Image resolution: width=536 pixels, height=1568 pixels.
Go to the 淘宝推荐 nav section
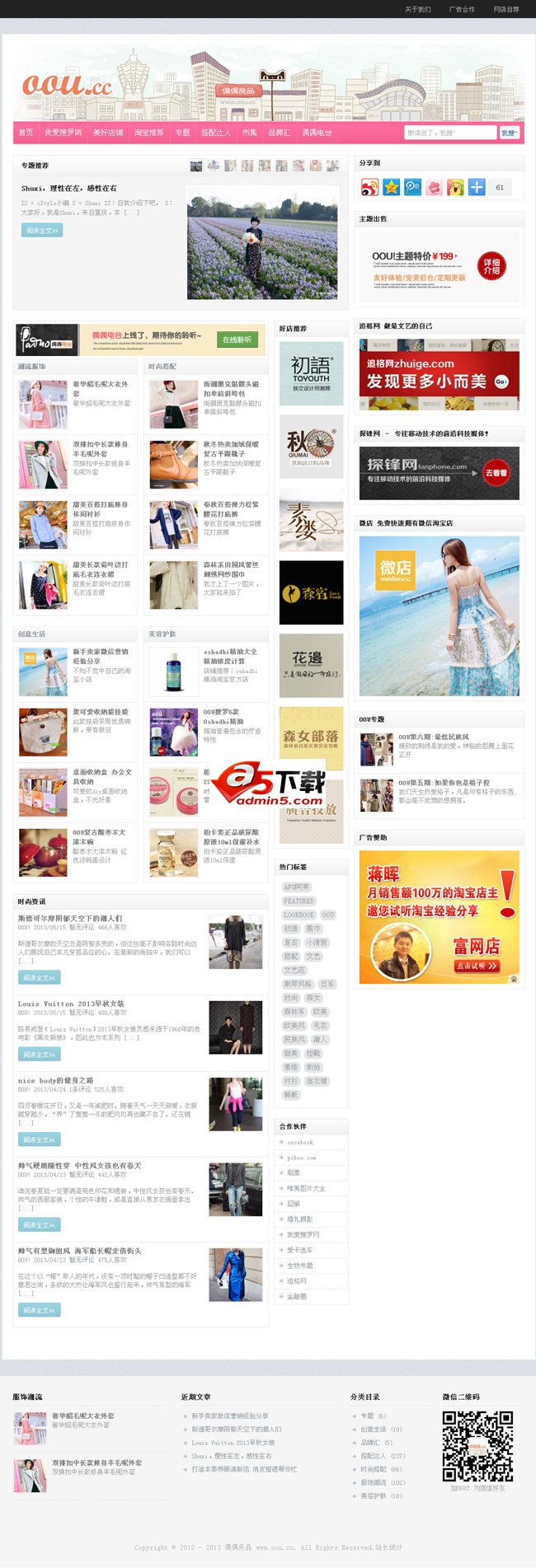pyautogui.click(x=148, y=133)
